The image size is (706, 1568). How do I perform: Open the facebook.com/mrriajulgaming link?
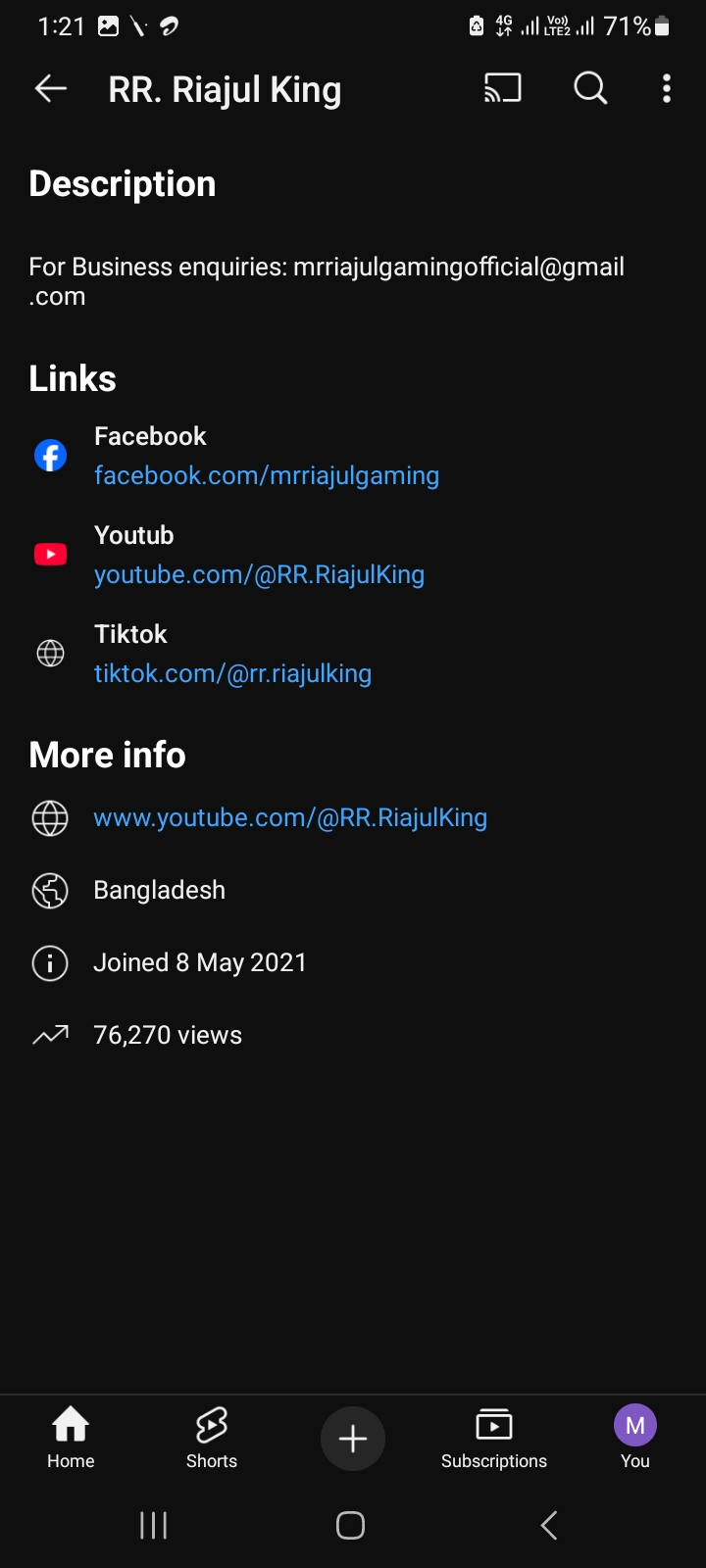click(266, 475)
